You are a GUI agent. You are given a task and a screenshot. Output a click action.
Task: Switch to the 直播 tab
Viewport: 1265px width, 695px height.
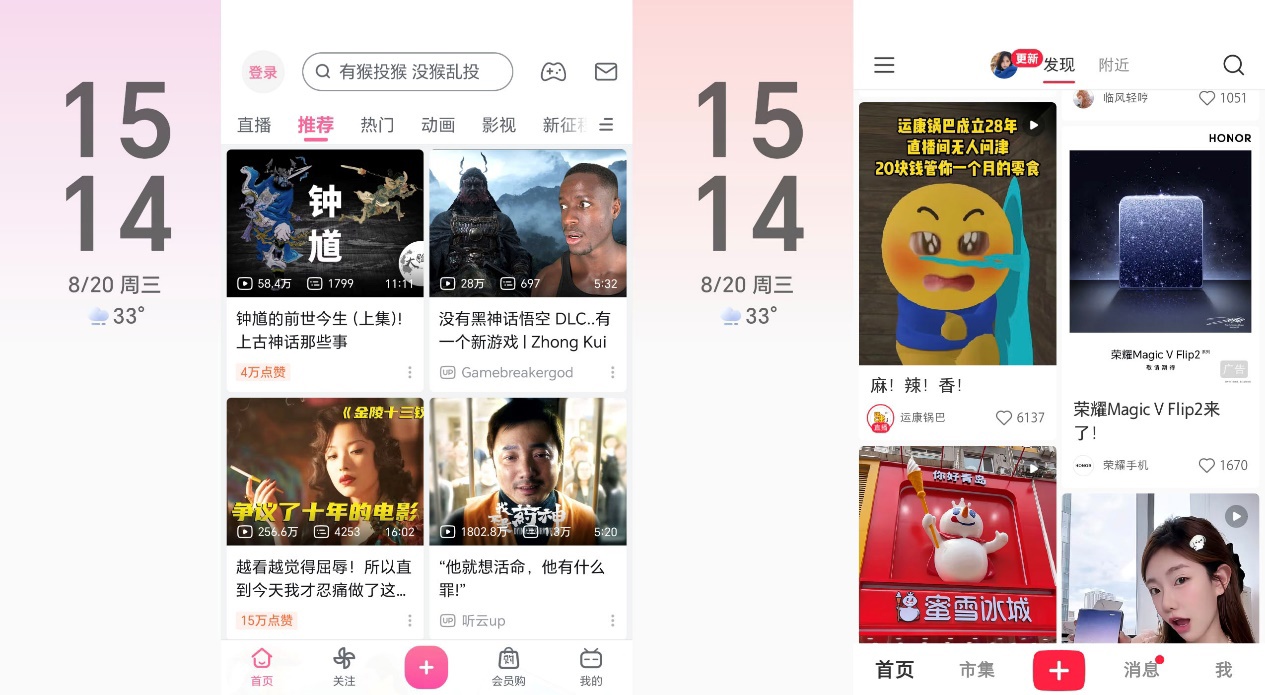(x=254, y=125)
